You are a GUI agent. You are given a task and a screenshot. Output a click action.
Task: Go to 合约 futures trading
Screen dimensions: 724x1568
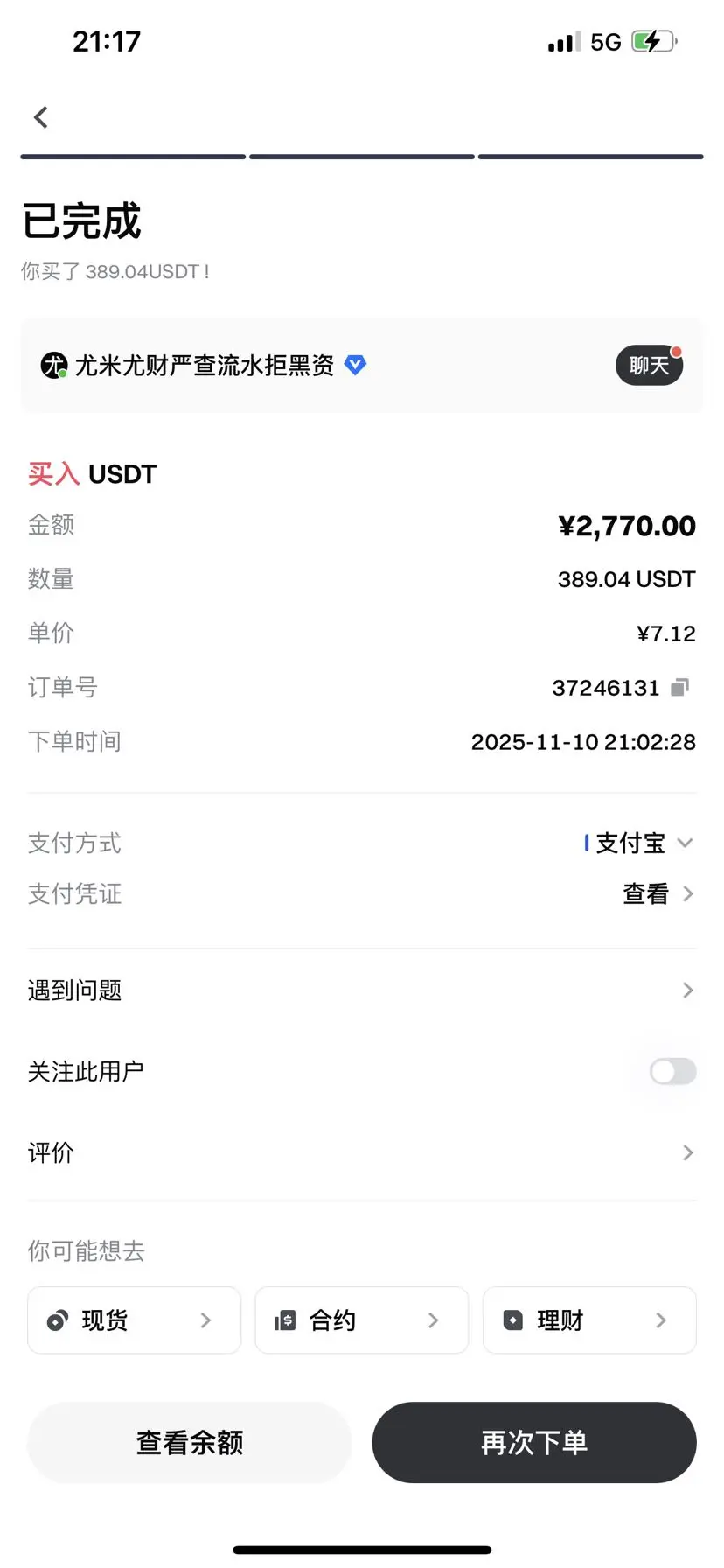(362, 1319)
